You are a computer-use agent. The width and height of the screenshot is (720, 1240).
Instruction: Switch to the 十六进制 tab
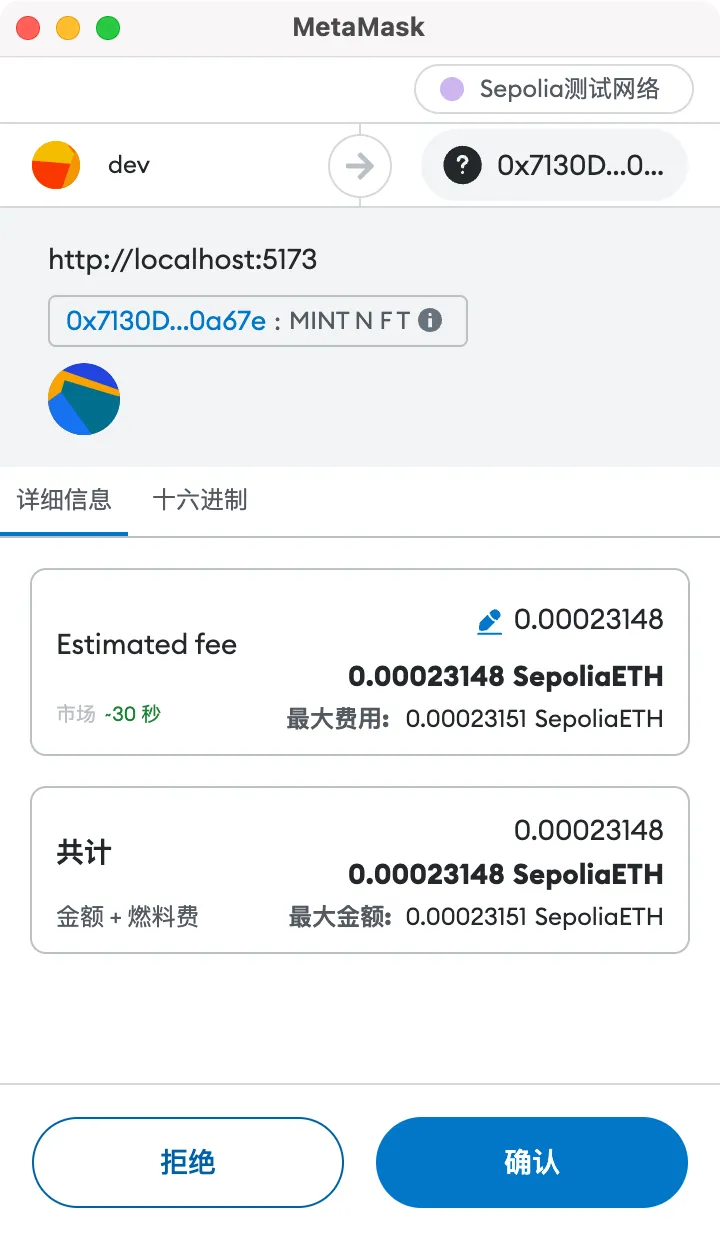click(x=199, y=500)
